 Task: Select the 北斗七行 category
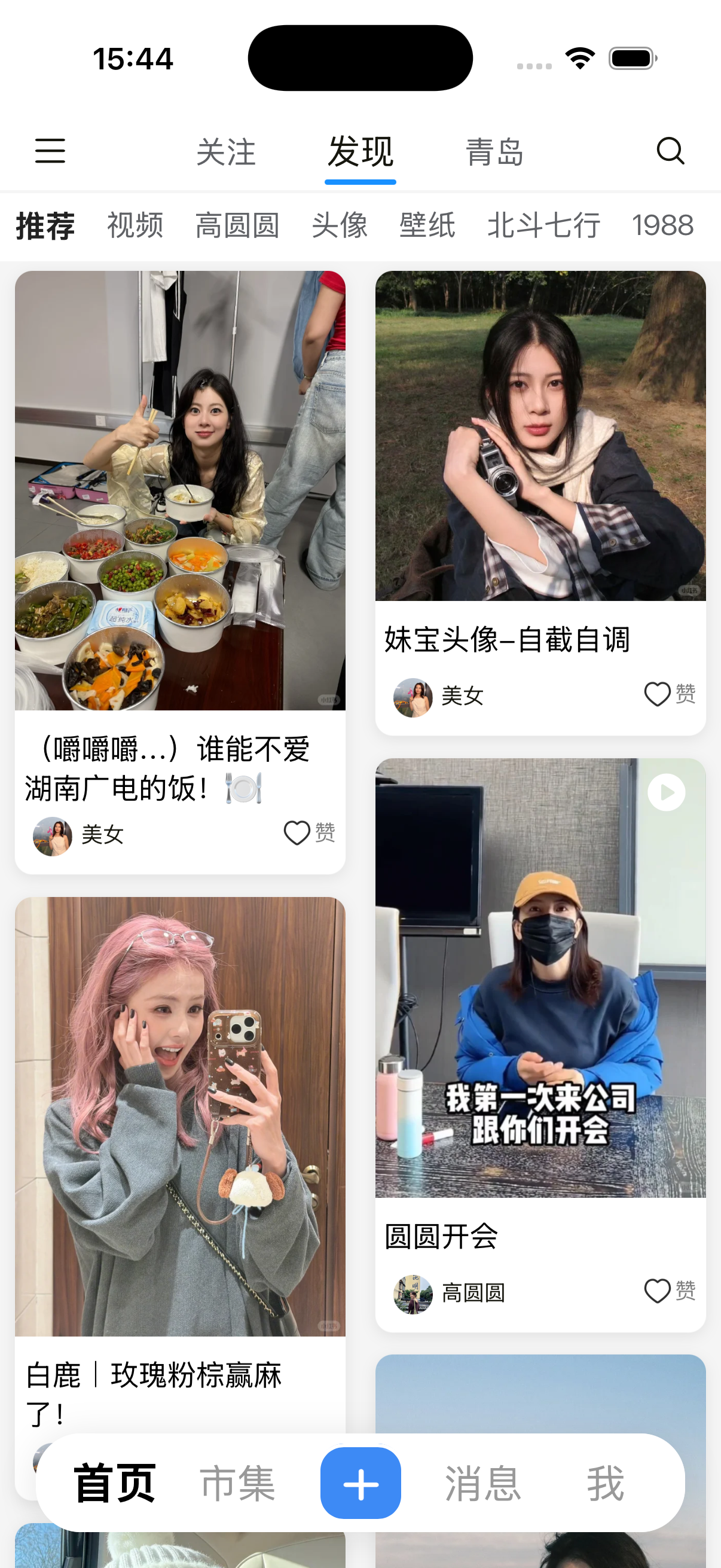[x=543, y=225]
